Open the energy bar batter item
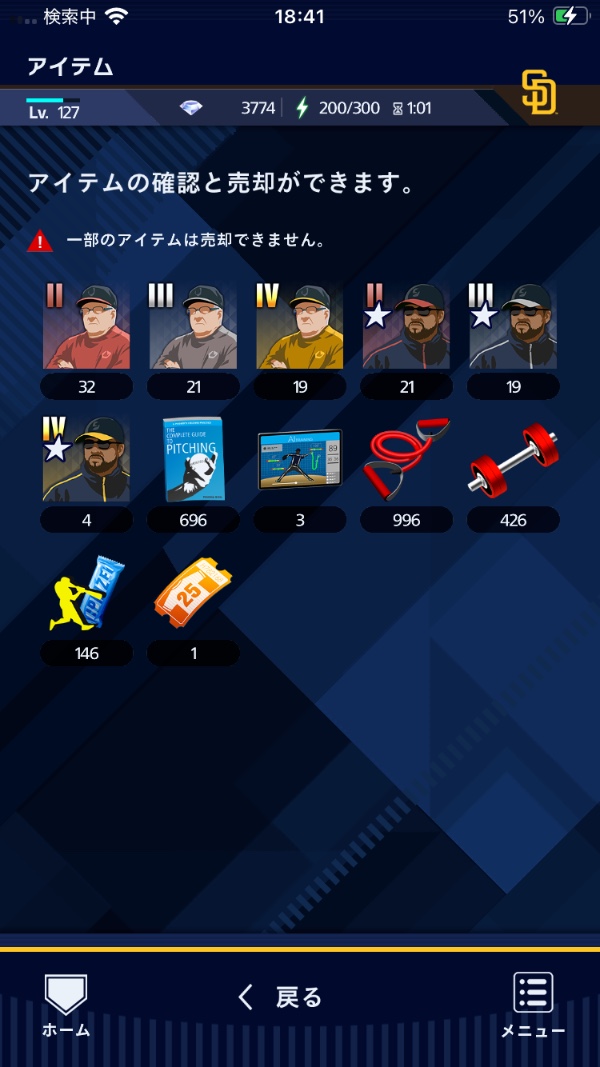Image resolution: width=600 pixels, height=1067 pixels. [86, 593]
